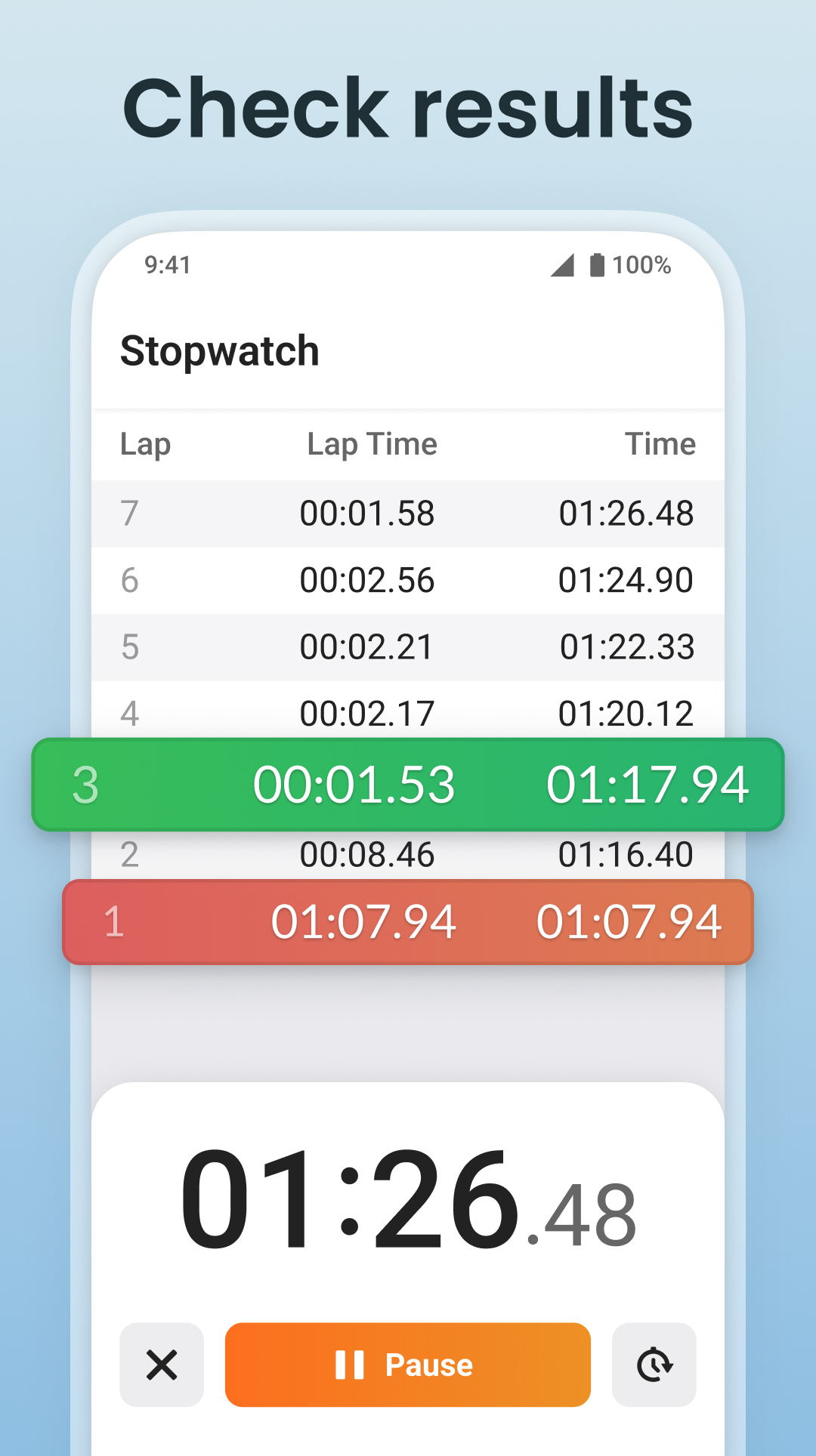Select lap 5 in the list
Viewport: 816px width, 1456px height.
tap(408, 646)
